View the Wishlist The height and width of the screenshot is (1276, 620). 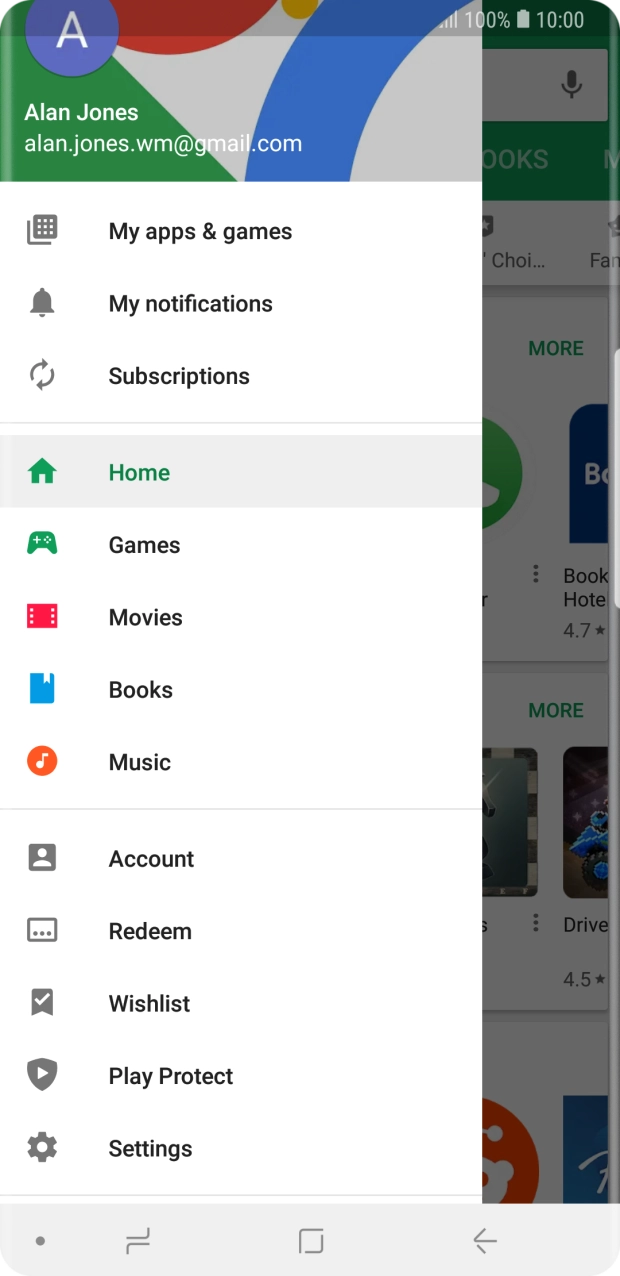coord(149,1004)
